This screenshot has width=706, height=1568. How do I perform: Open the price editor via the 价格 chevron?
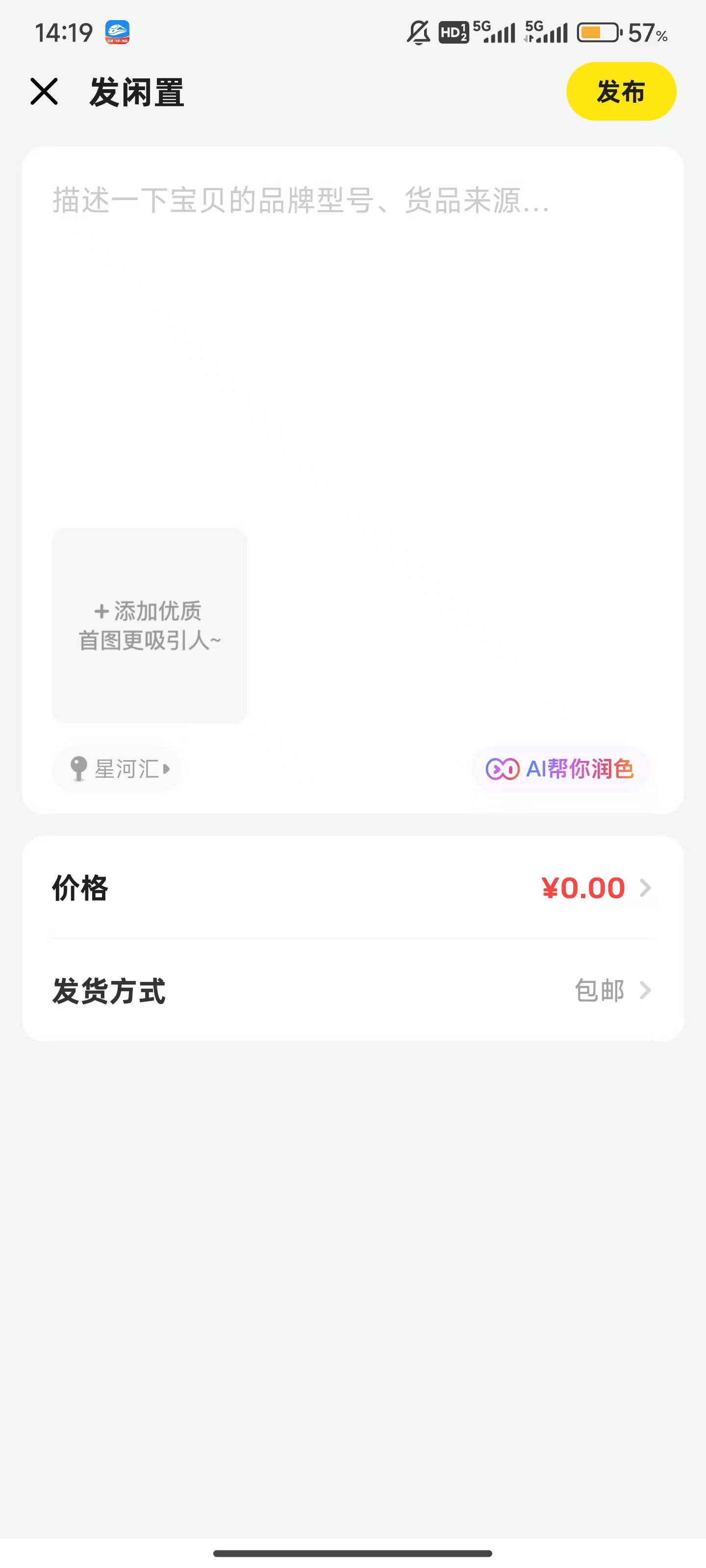645,888
